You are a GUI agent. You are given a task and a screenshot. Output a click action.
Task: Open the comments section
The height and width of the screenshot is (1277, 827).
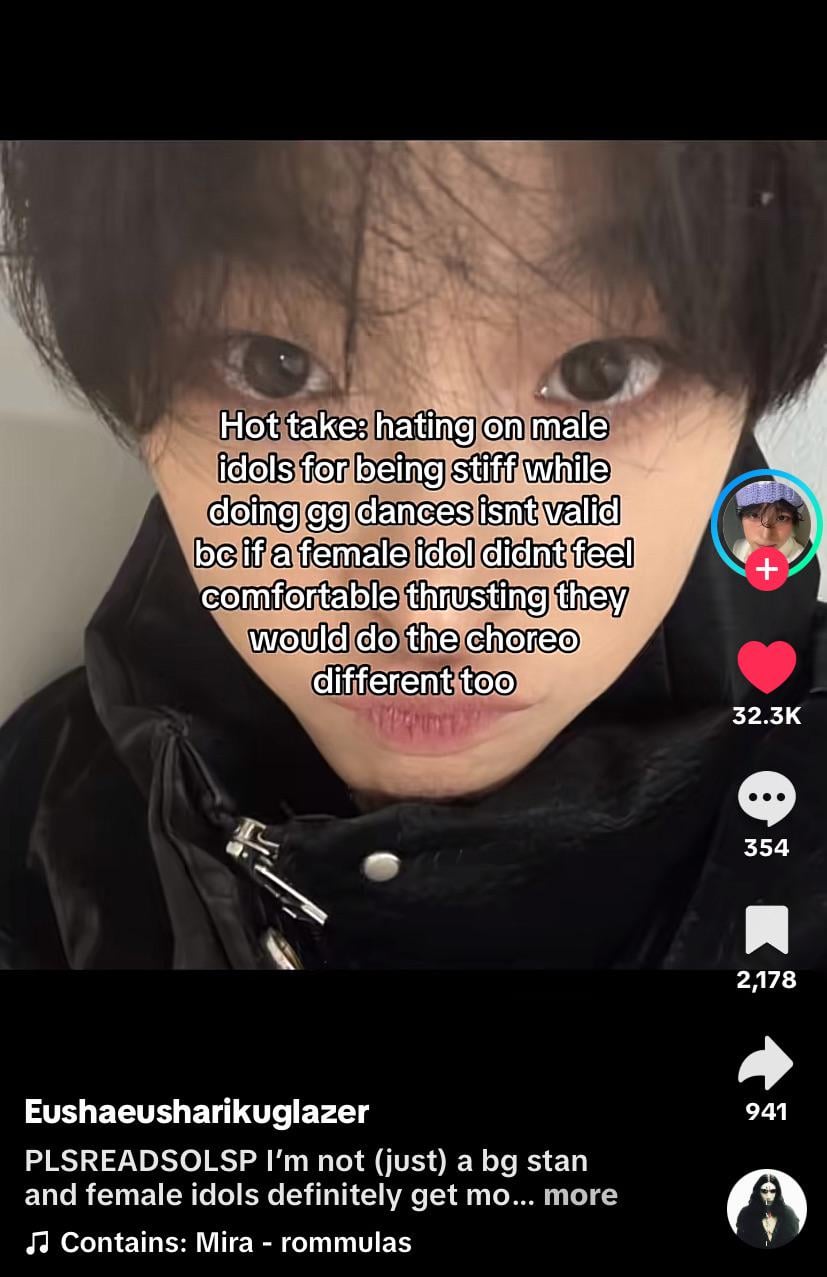[766, 799]
